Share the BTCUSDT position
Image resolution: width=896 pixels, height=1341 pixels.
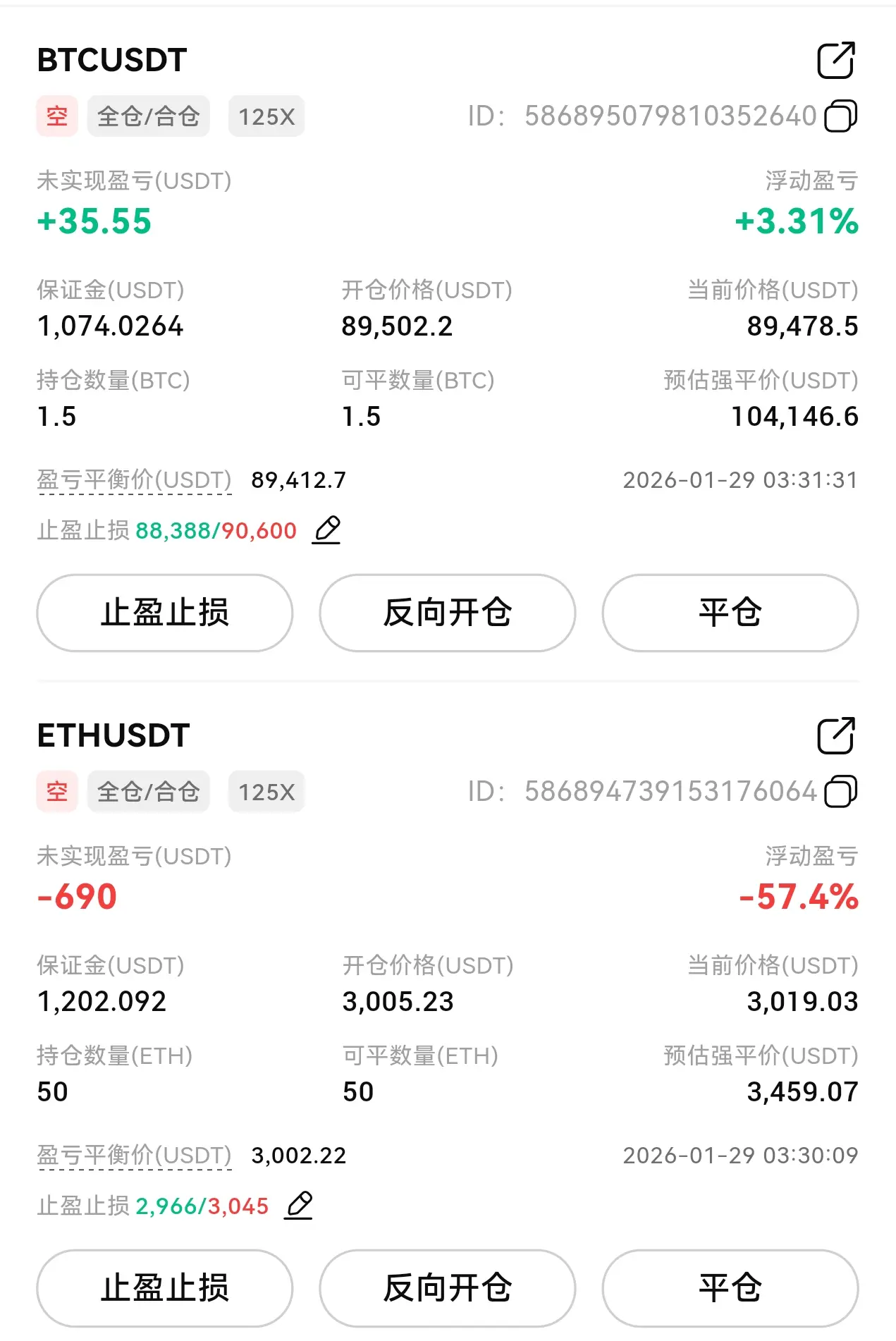click(x=836, y=61)
